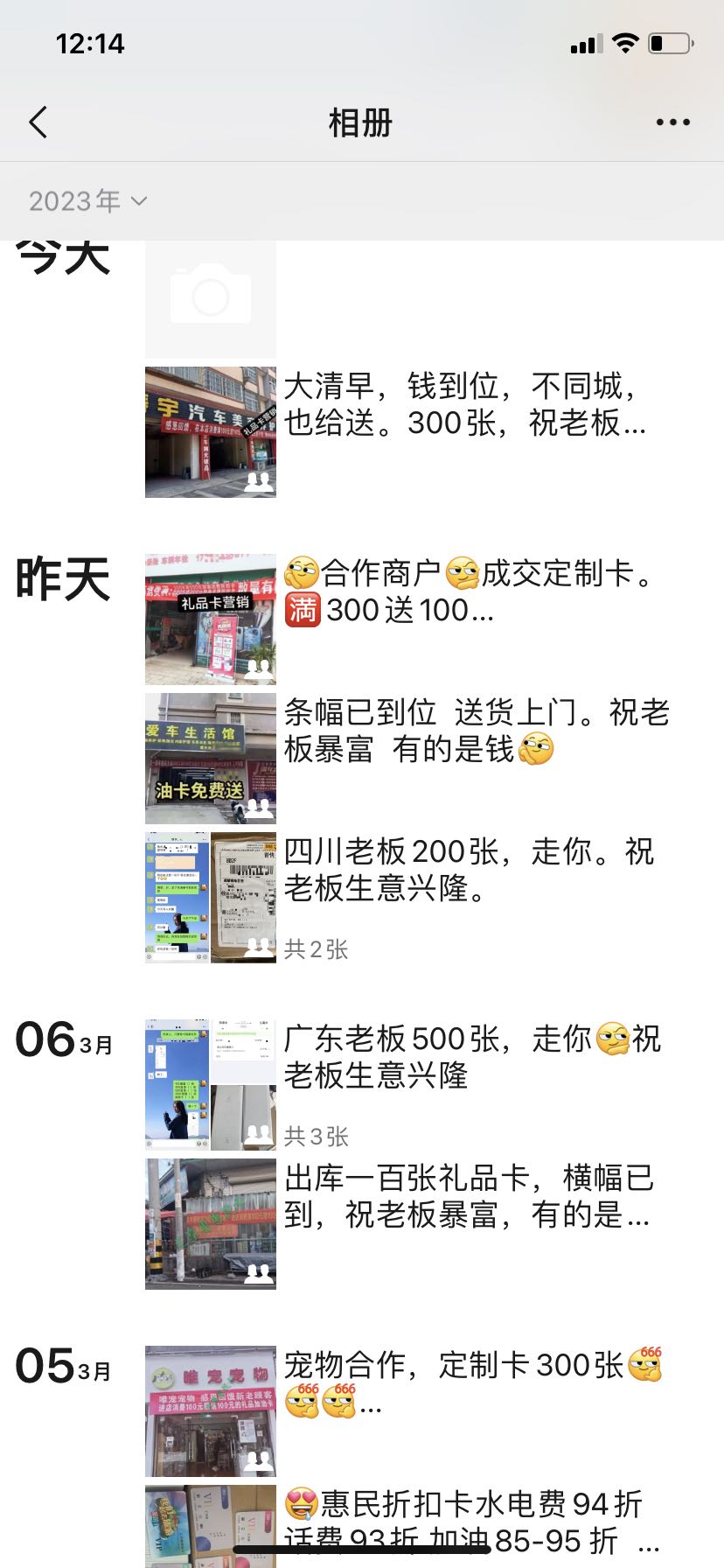Go back from the album screen
724x1568 pixels.
[x=38, y=122]
